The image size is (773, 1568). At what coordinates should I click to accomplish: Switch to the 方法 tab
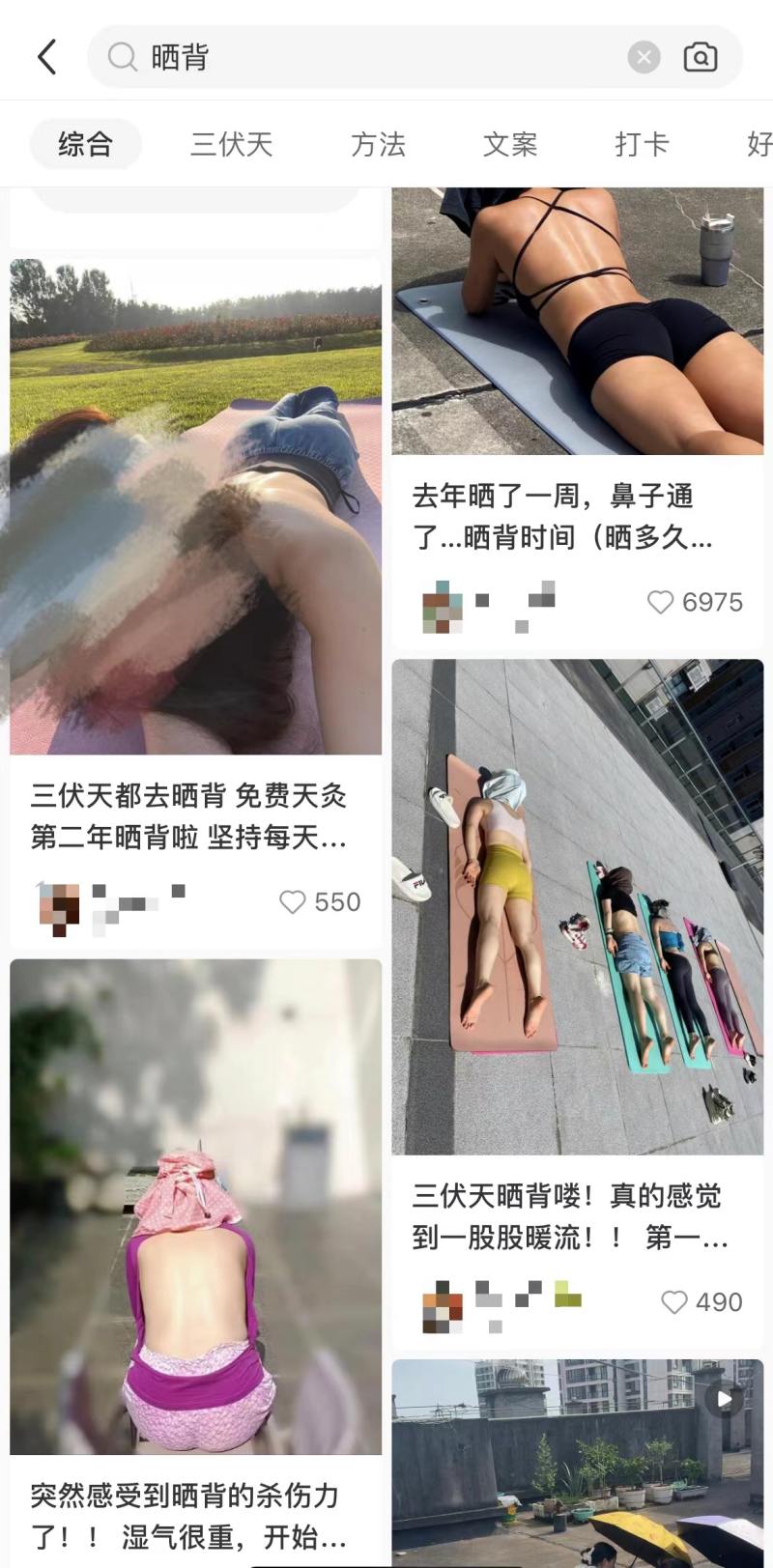click(x=378, y=145)
